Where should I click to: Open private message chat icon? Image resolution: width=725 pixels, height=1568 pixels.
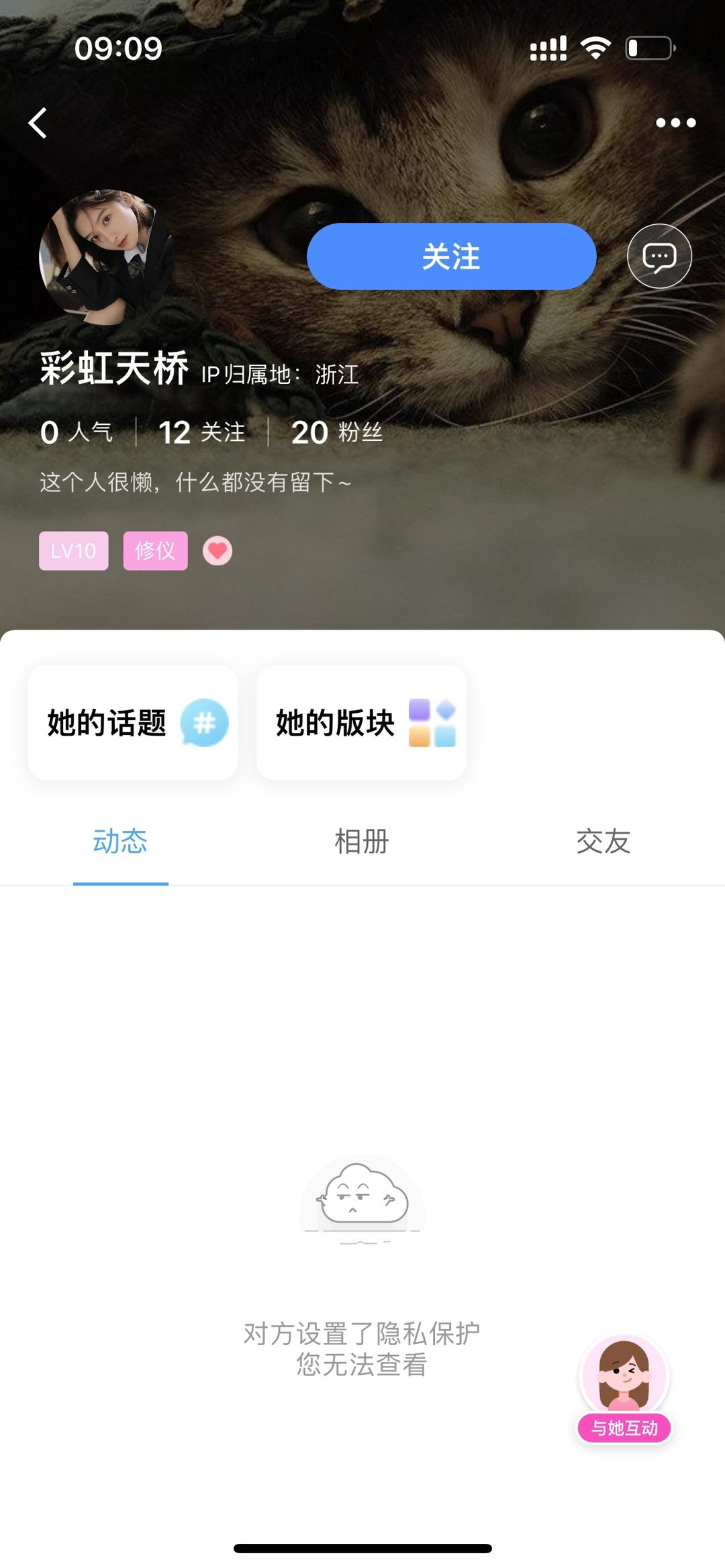click(x=659, y=256)
